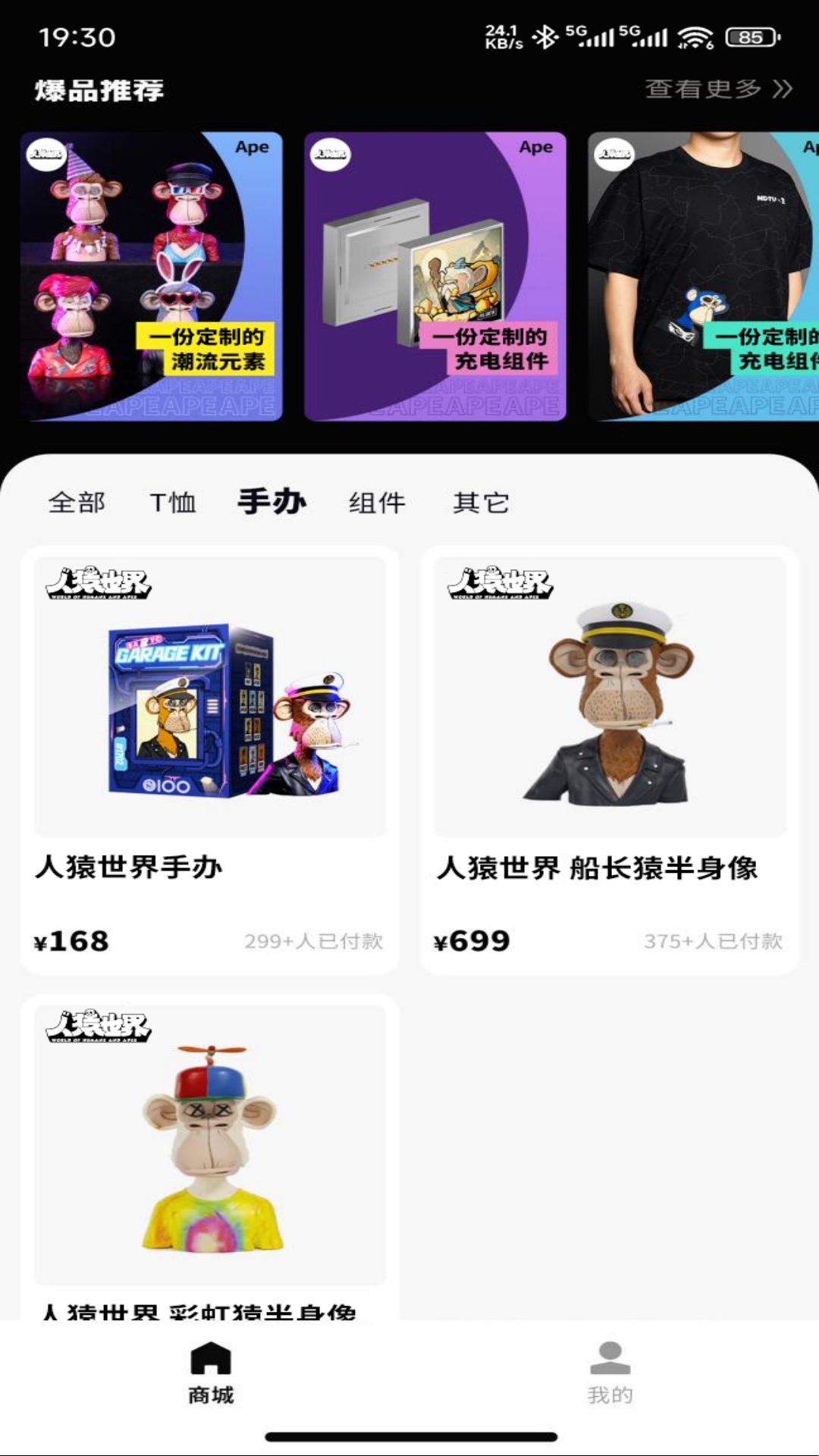Select the 手办 category tab

click(x=271, y=502)
